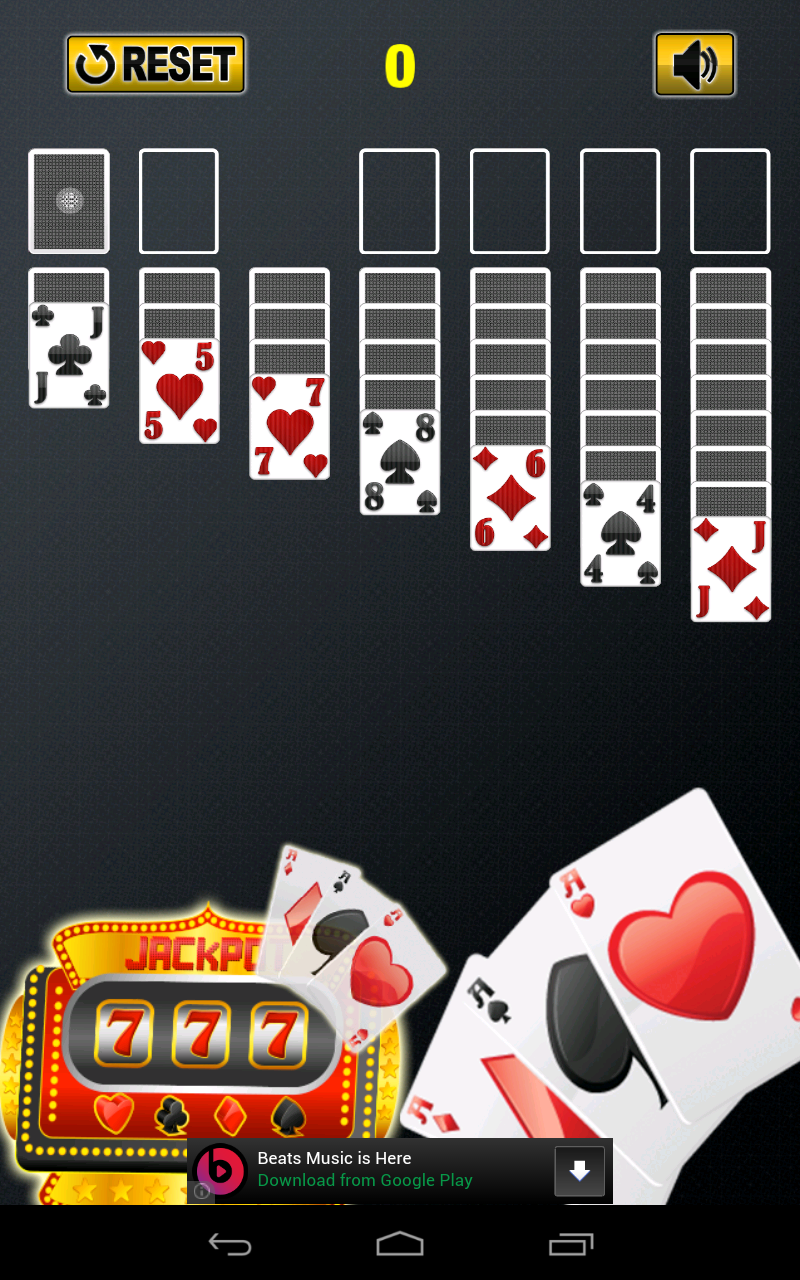Select the 8 of spades card
Image resolution: width=800 pixels, height=1280 pixels.
[399, 464]
